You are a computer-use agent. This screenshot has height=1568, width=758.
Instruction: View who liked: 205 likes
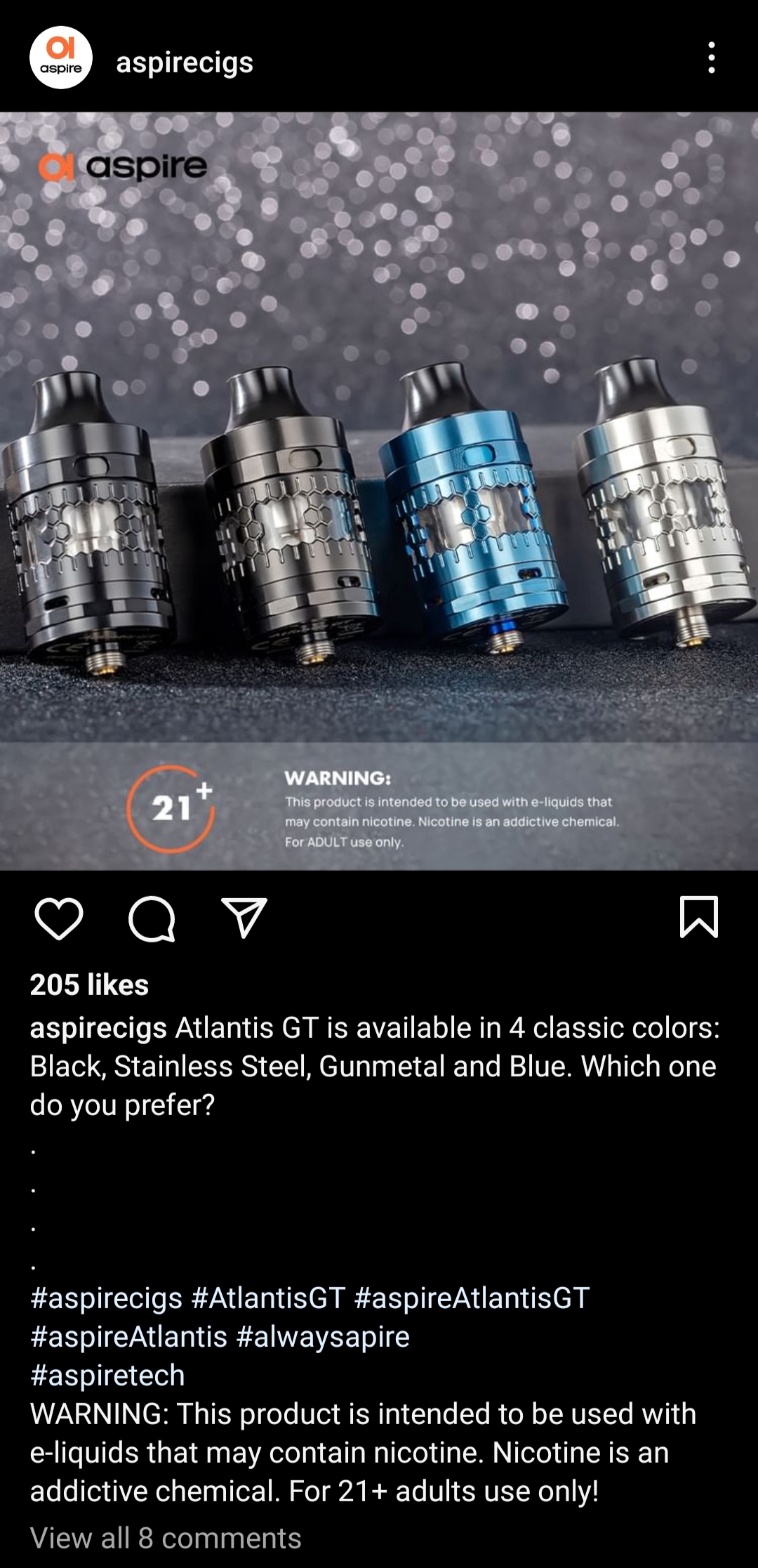click(x=89, y=984)
